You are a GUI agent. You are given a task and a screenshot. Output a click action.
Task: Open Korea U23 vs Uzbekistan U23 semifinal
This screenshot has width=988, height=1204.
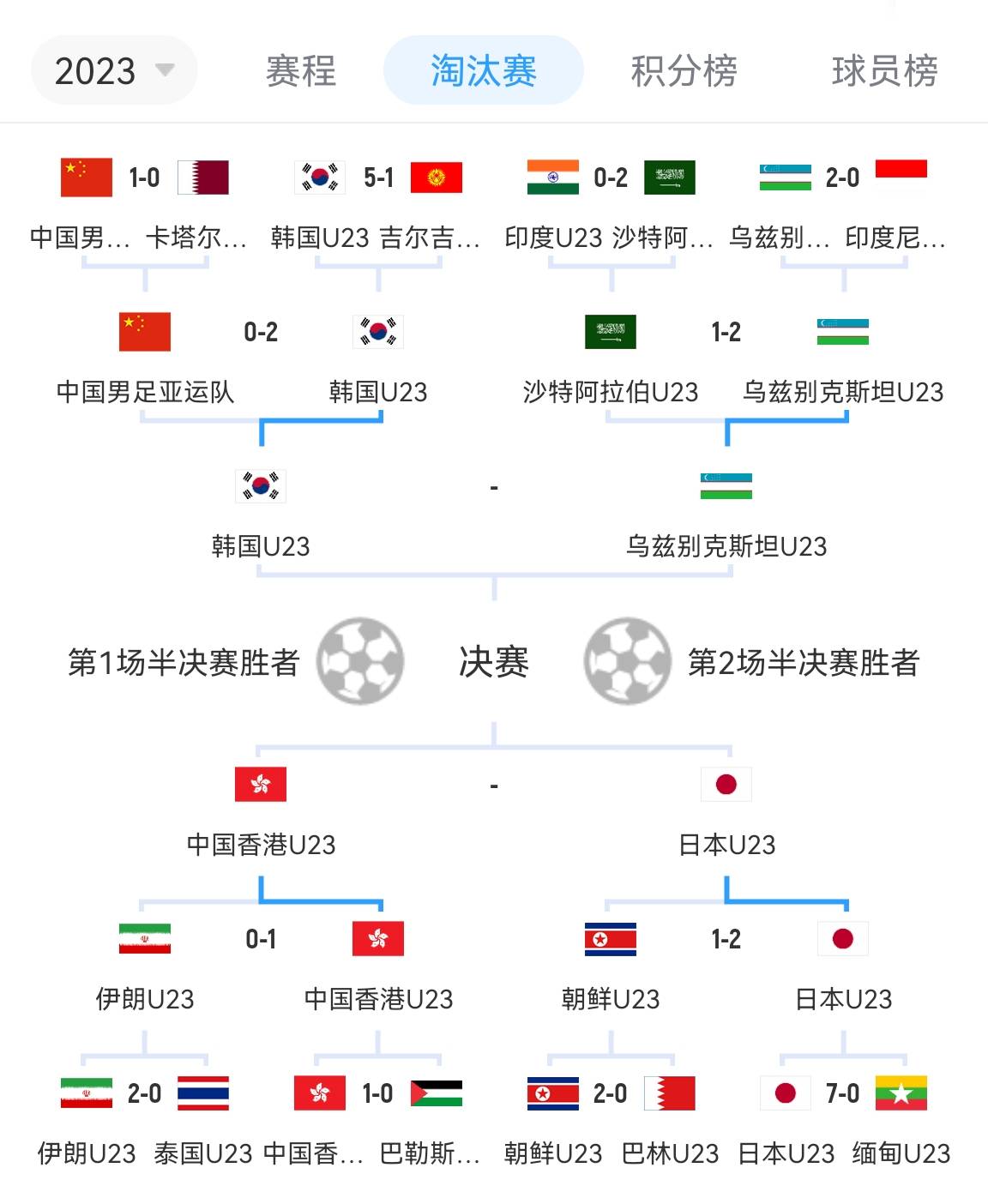click(x=494, y=488)
